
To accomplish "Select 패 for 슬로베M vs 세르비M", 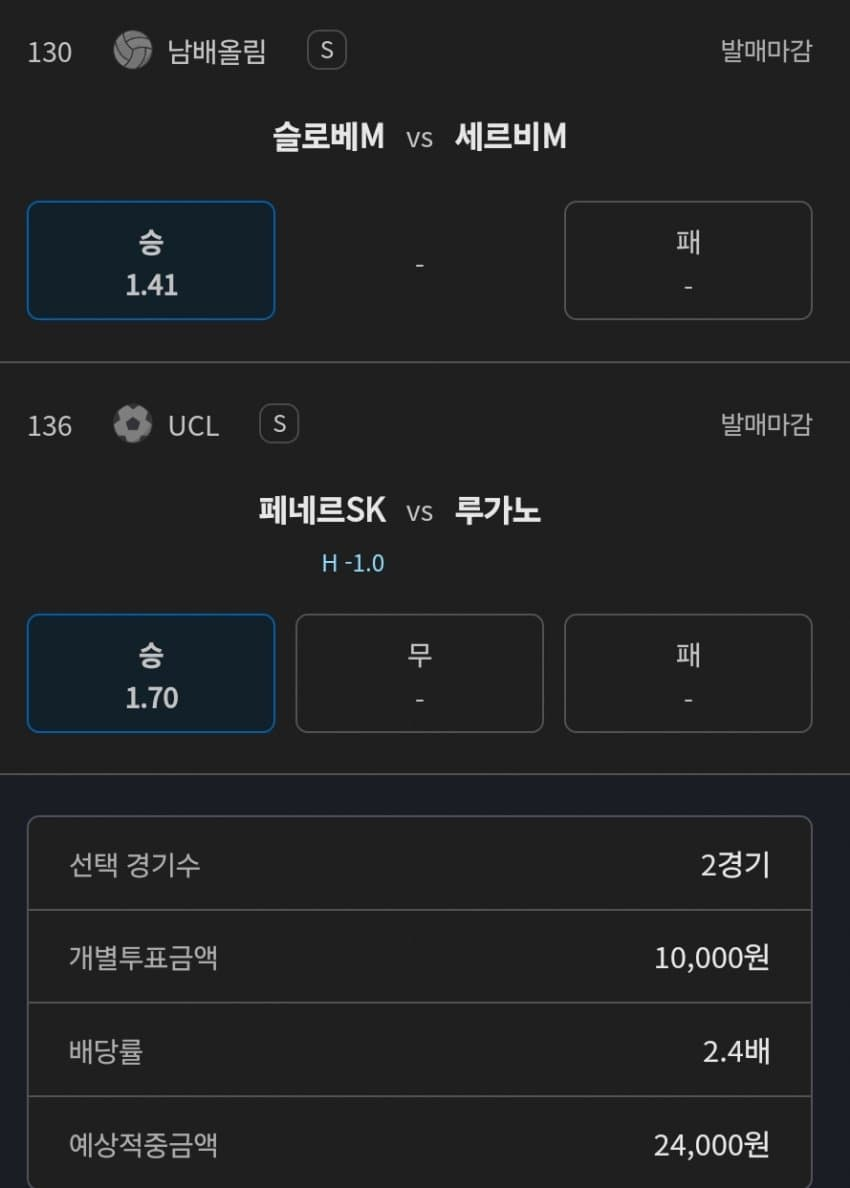I will pyautogui.click(x=688, y=261).
